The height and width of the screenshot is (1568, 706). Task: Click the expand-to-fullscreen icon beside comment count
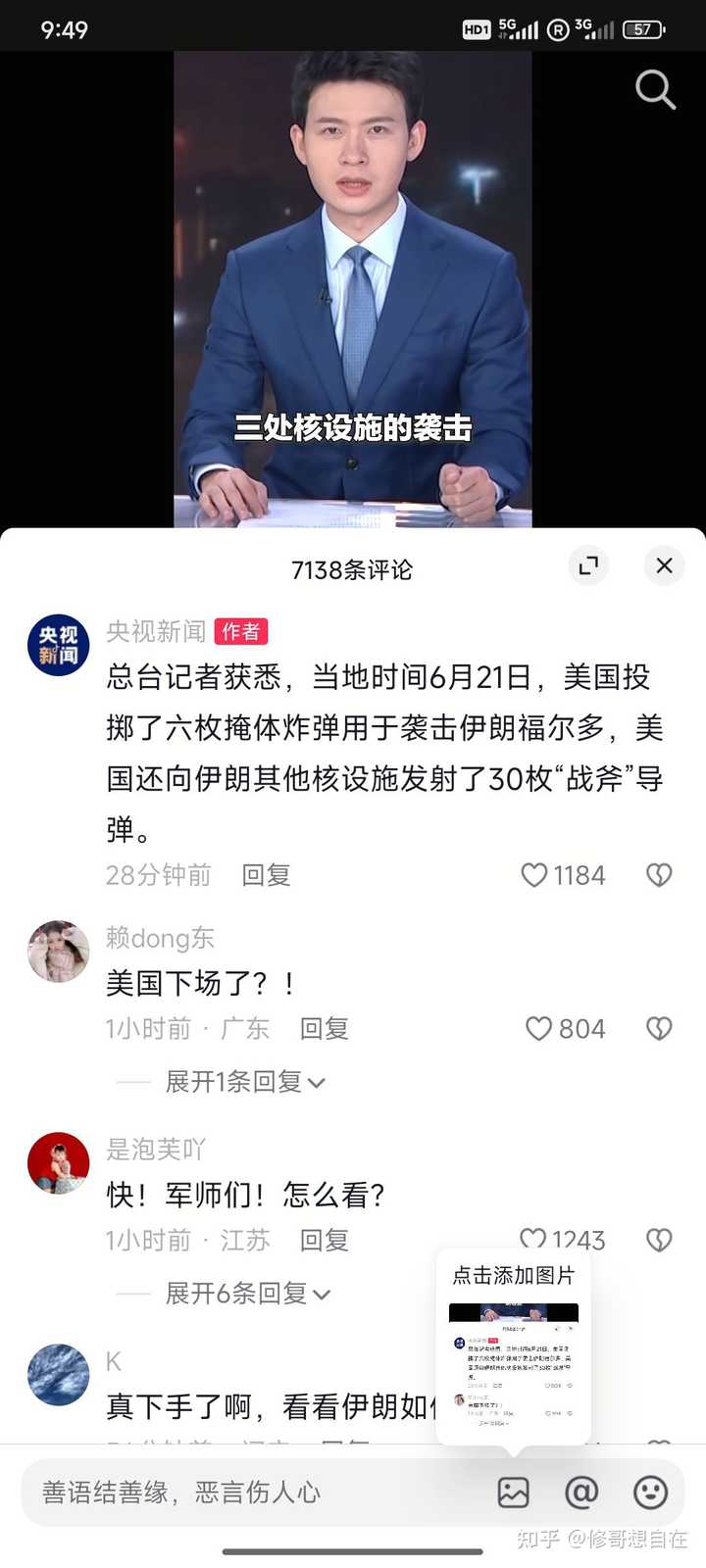click(x=588, y=566)
